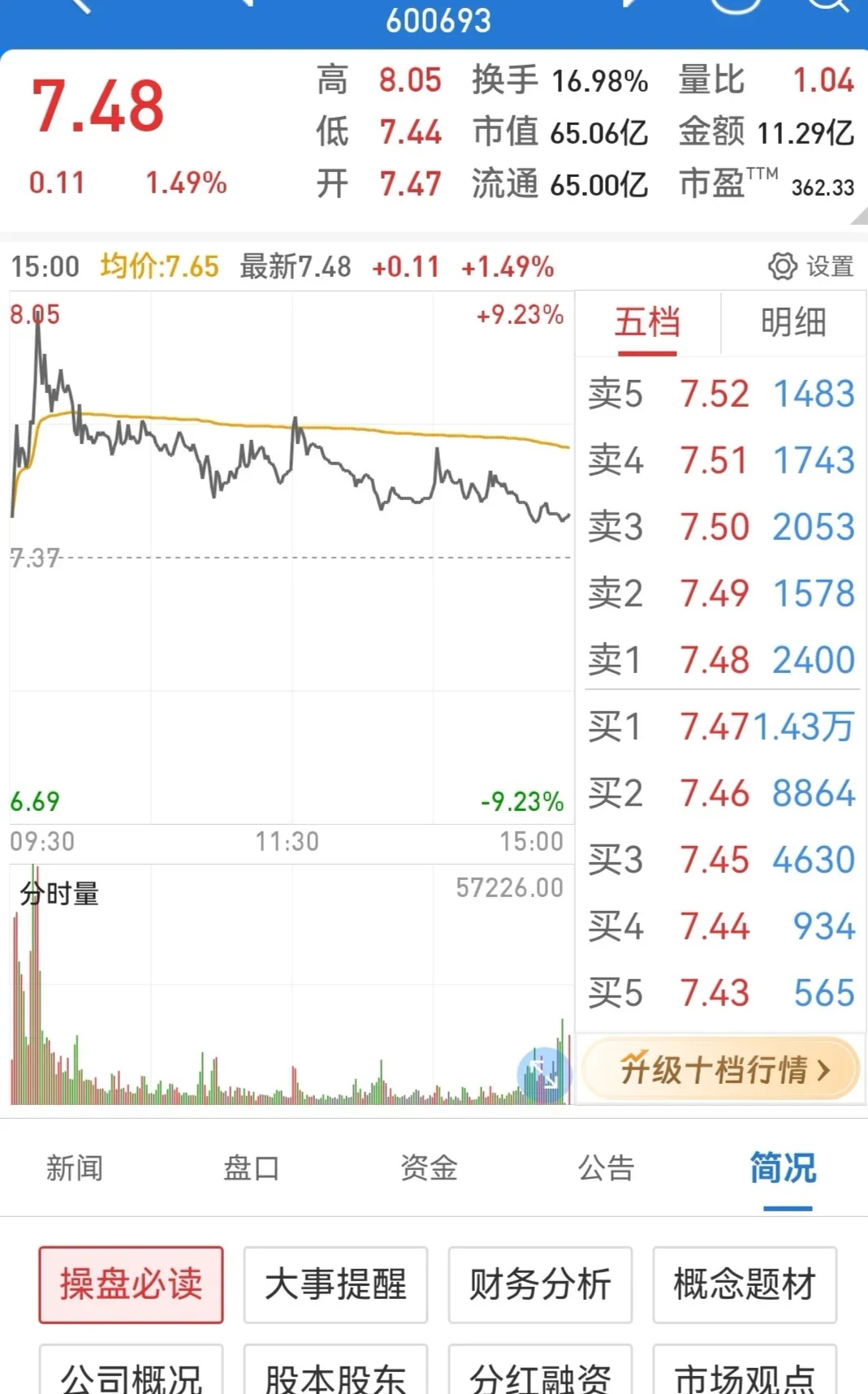868x1394 pixels.
Task: Open the 新闻 tab
Action: (74, 1168)
